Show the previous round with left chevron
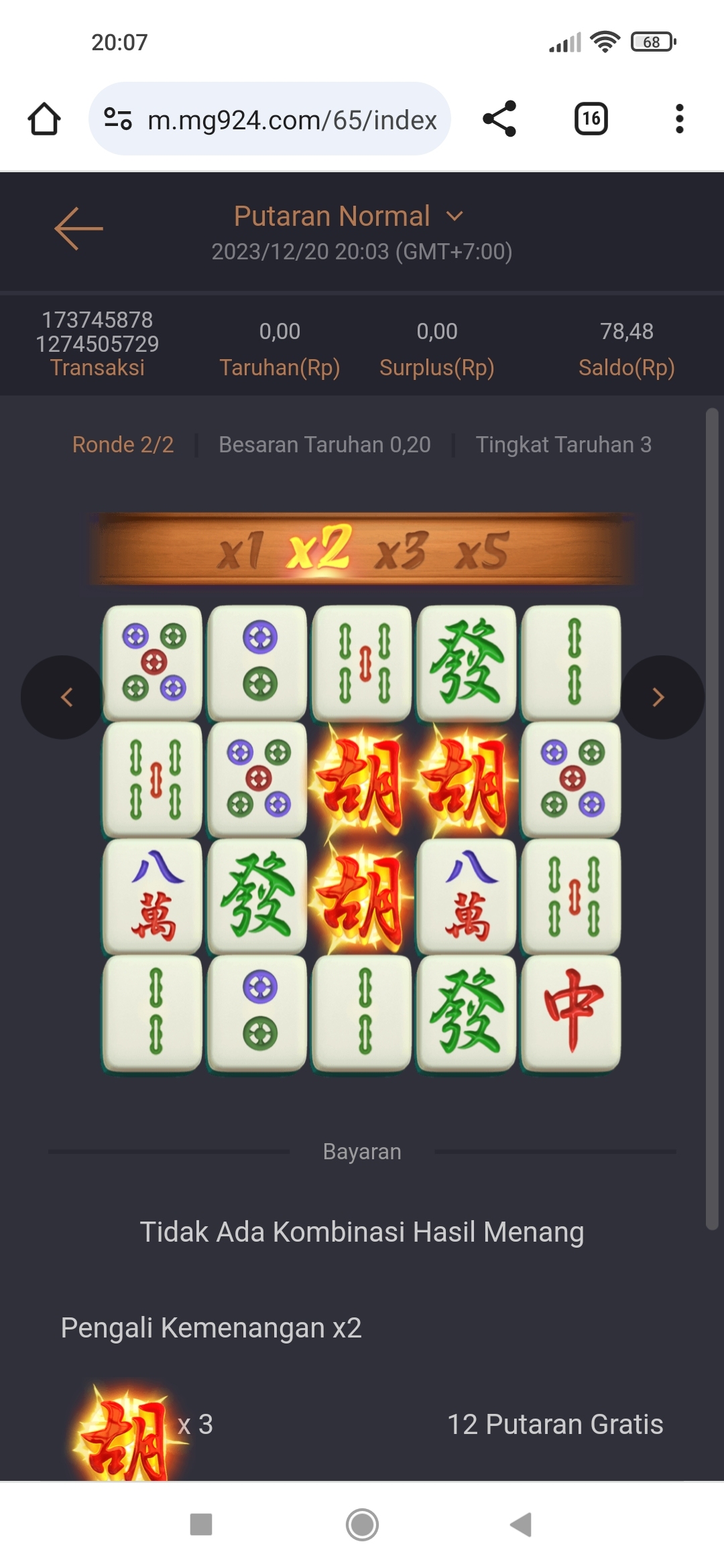The height and width of the screenshot is (1568, 724). [64, 698]
